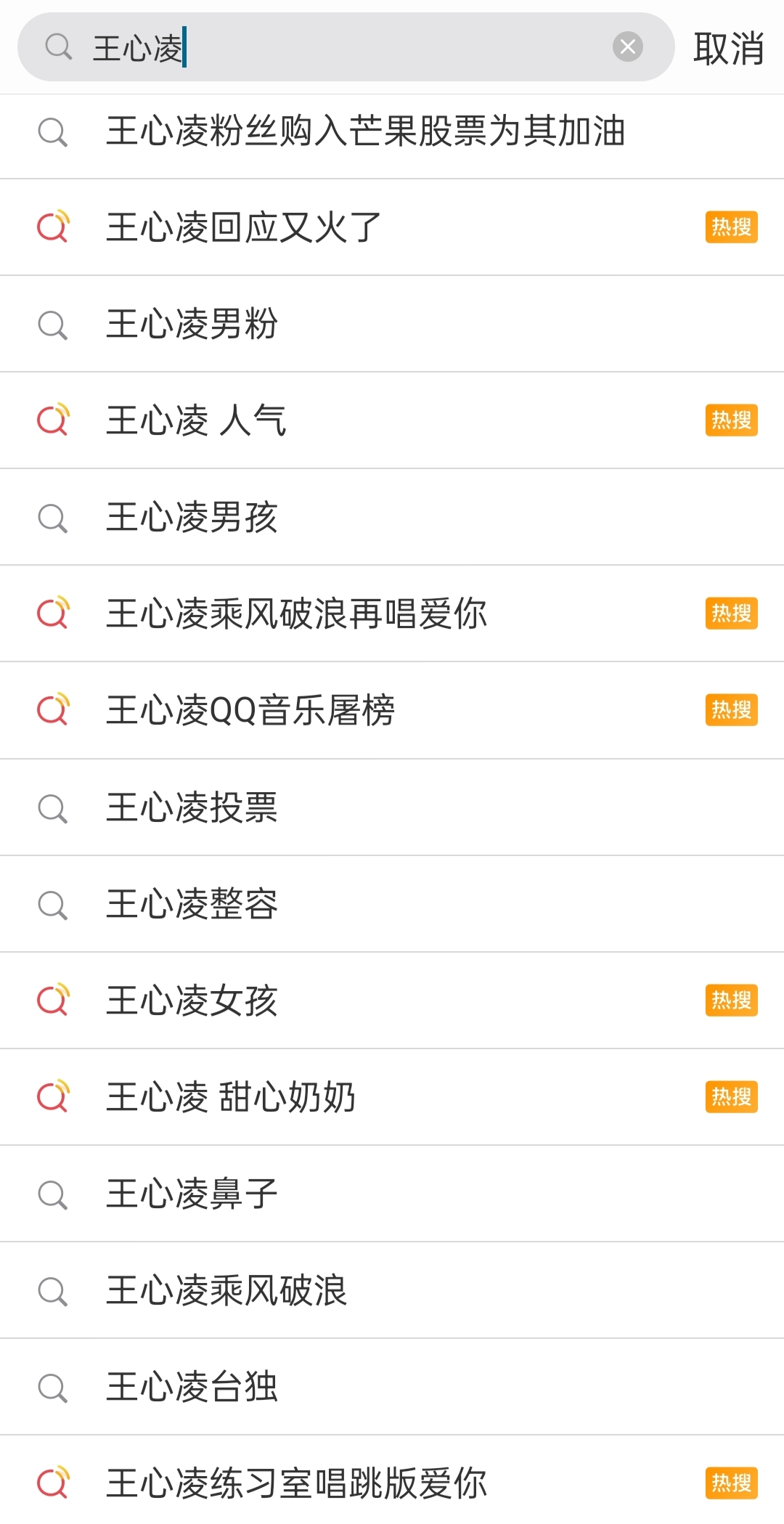Open the suggestion 王心凌台独
The width and height of the screenshot is (784, 1524).
click(x=392, y=1387)
